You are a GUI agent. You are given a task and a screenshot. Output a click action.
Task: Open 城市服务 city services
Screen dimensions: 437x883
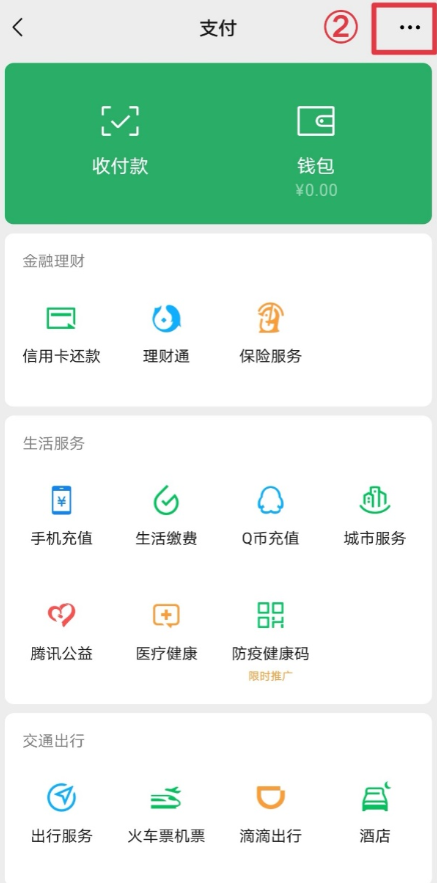375,515
